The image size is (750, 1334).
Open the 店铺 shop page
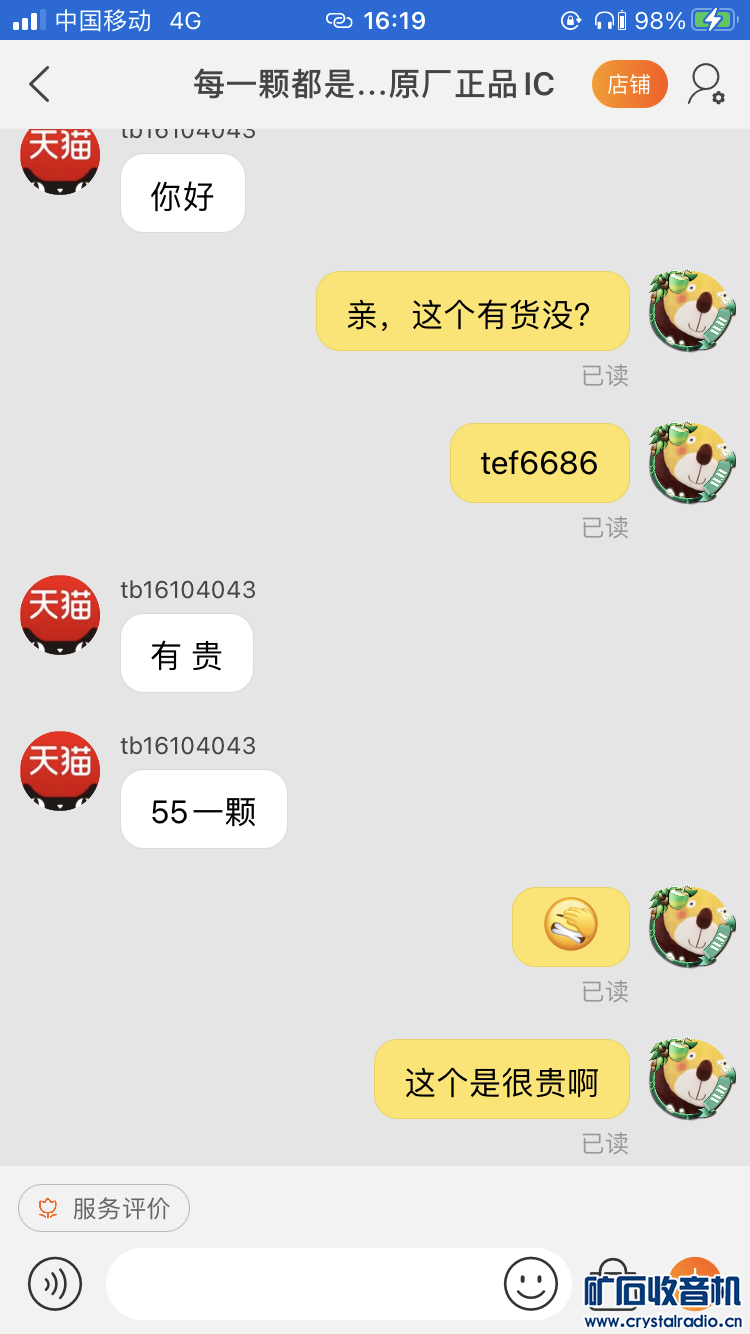tap(629, 85)
